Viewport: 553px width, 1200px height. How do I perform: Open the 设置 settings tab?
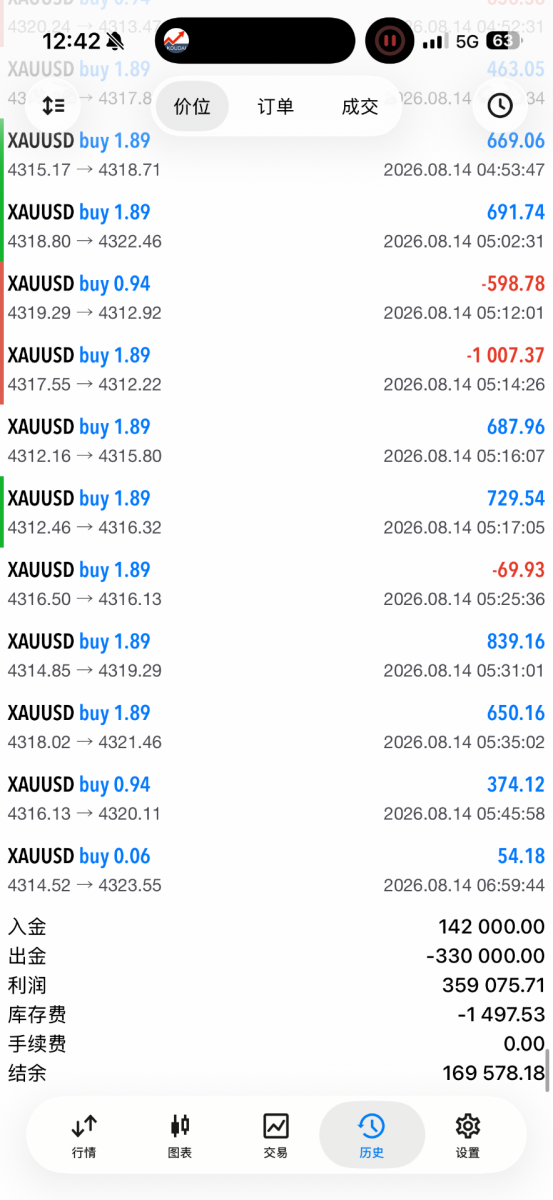(467, 1136)
